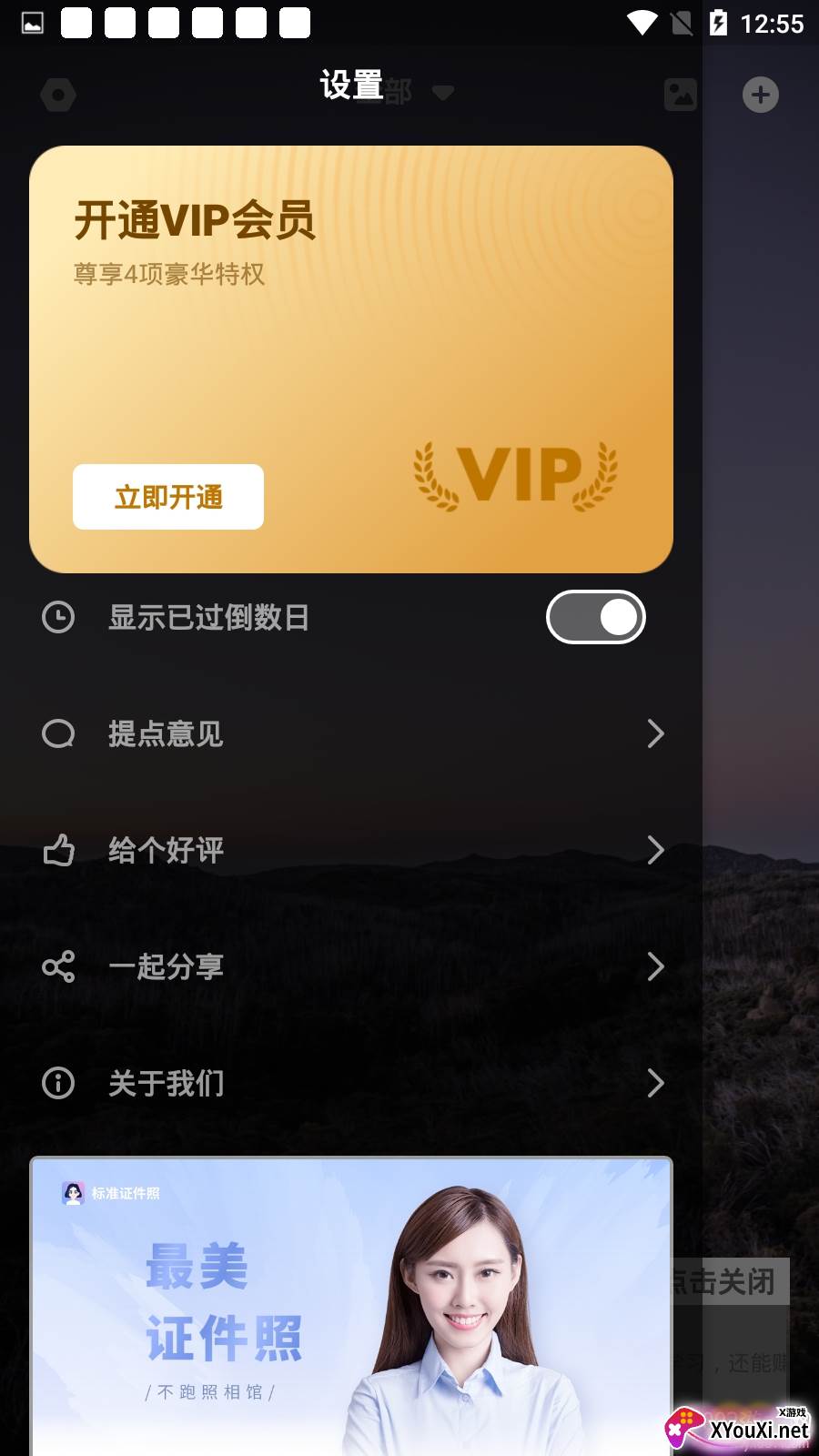This screenshot has width=819, height=1456.
Task: Open the 最美证件照 ad banner
Action: pos(351,1306)
